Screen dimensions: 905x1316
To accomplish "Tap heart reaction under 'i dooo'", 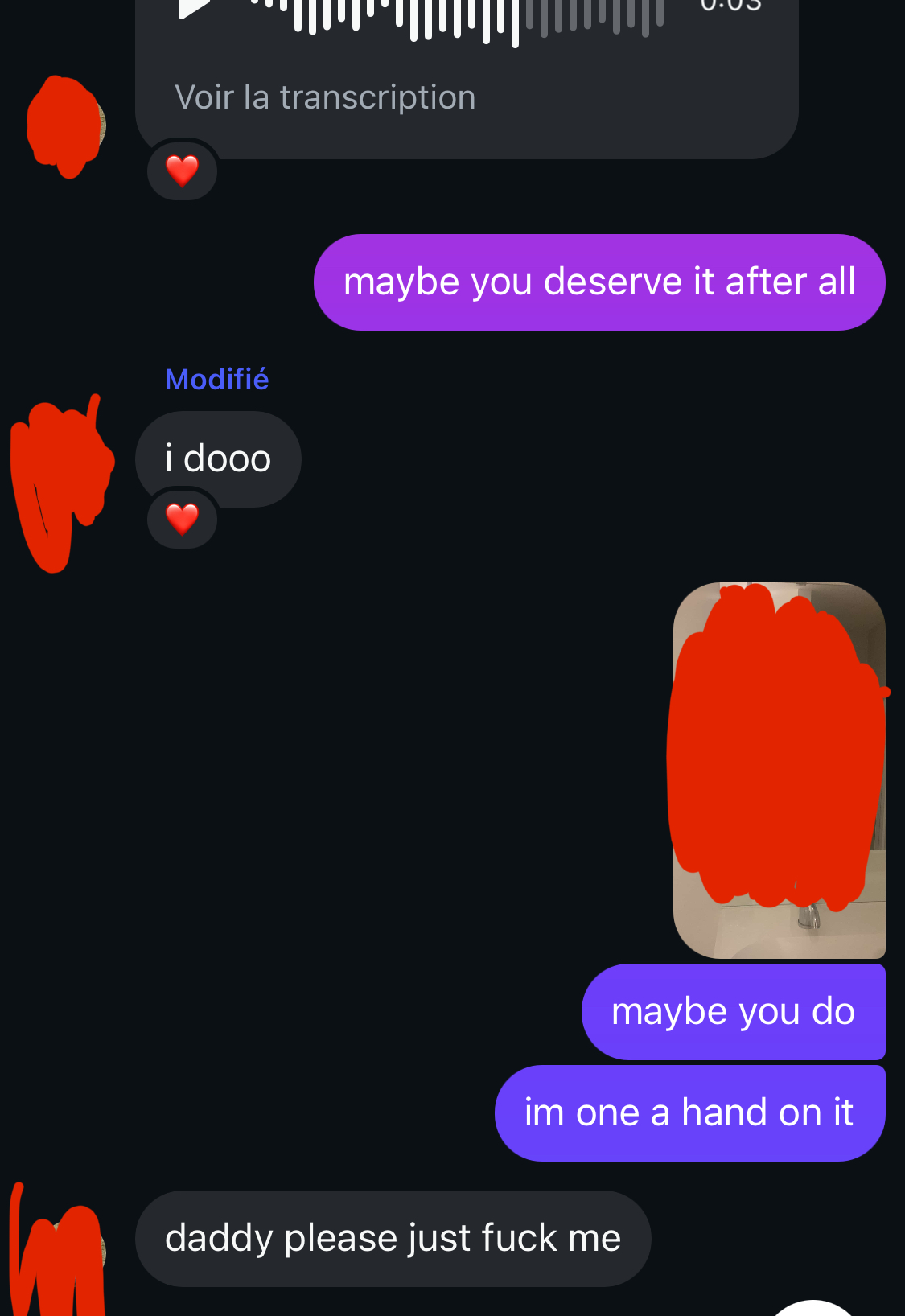I will click(183, 519).
